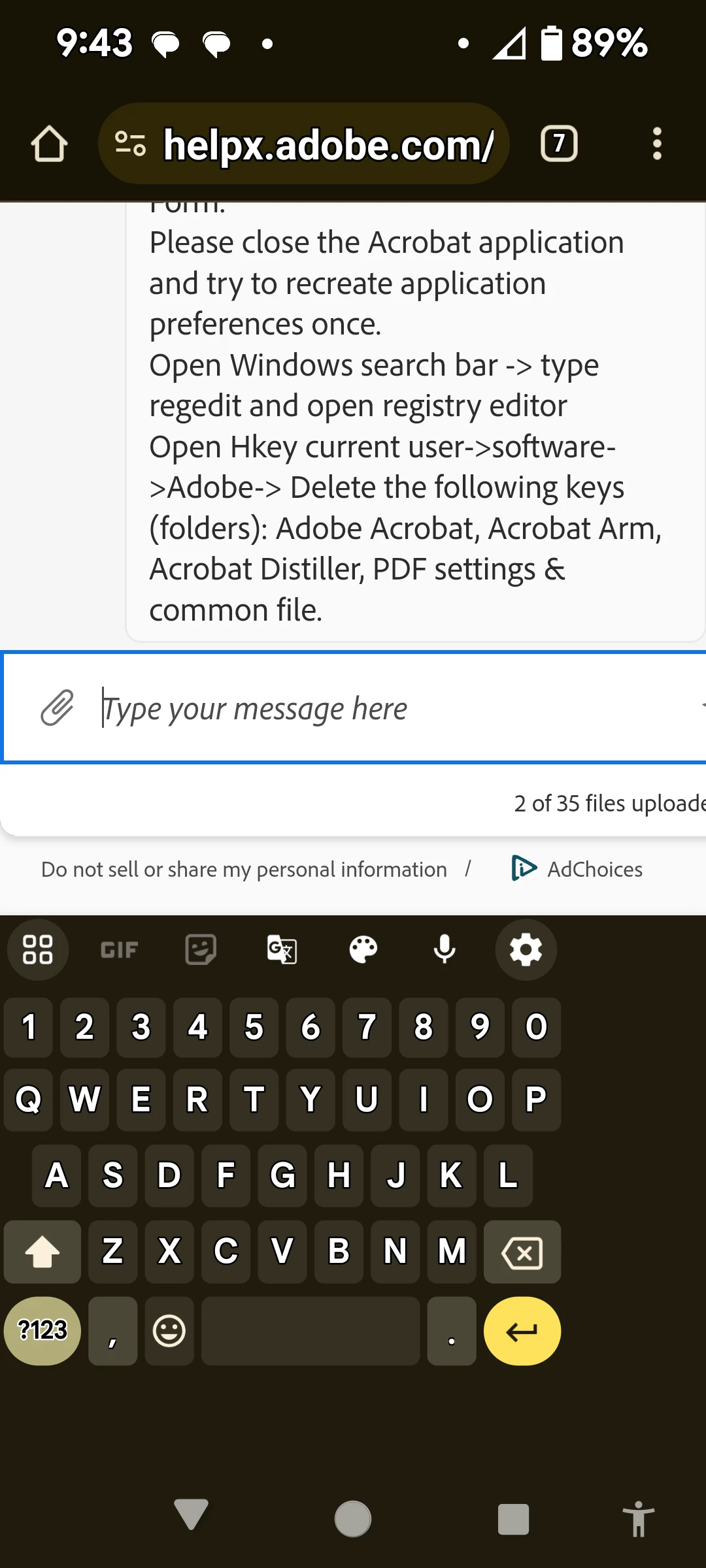Open 'Do not sell or share my personal information'

(x=244, y=870)
